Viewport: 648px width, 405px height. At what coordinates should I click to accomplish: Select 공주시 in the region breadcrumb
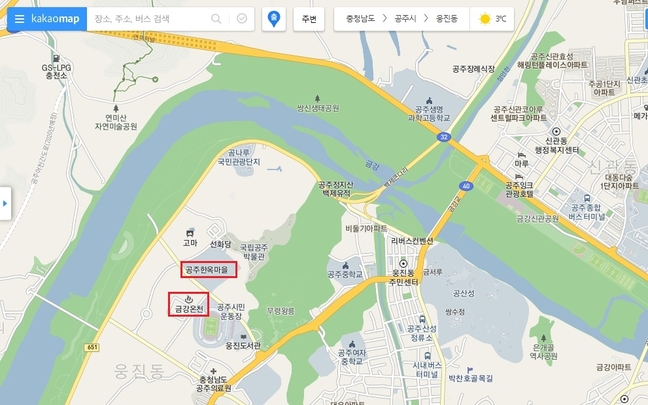click(406, 19)
